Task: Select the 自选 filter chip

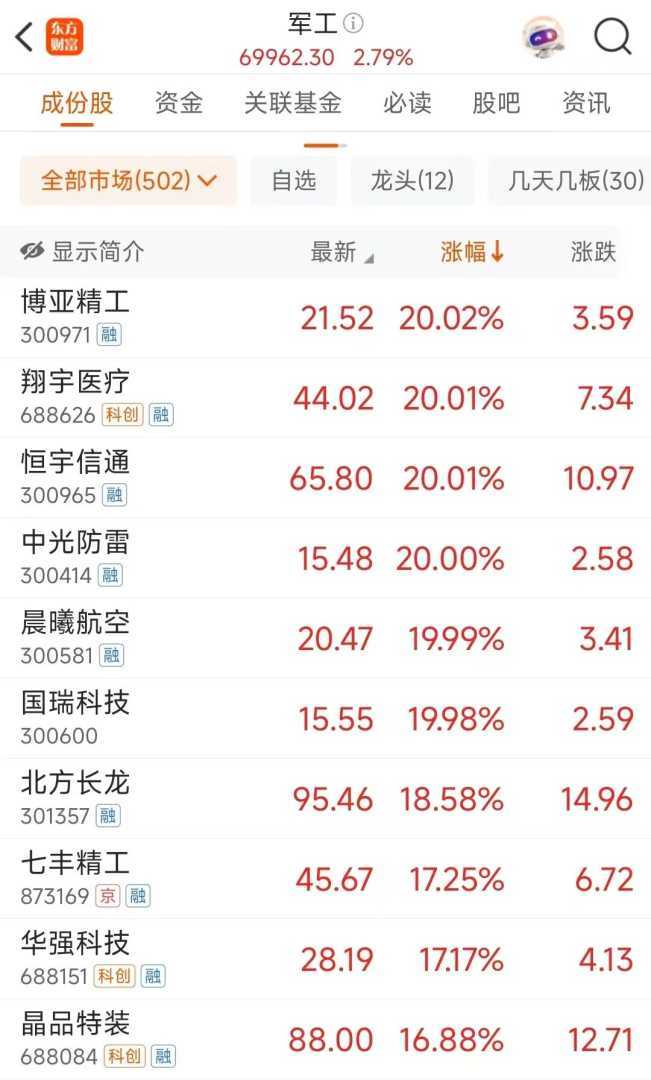Action: click(x=294, y=181)
